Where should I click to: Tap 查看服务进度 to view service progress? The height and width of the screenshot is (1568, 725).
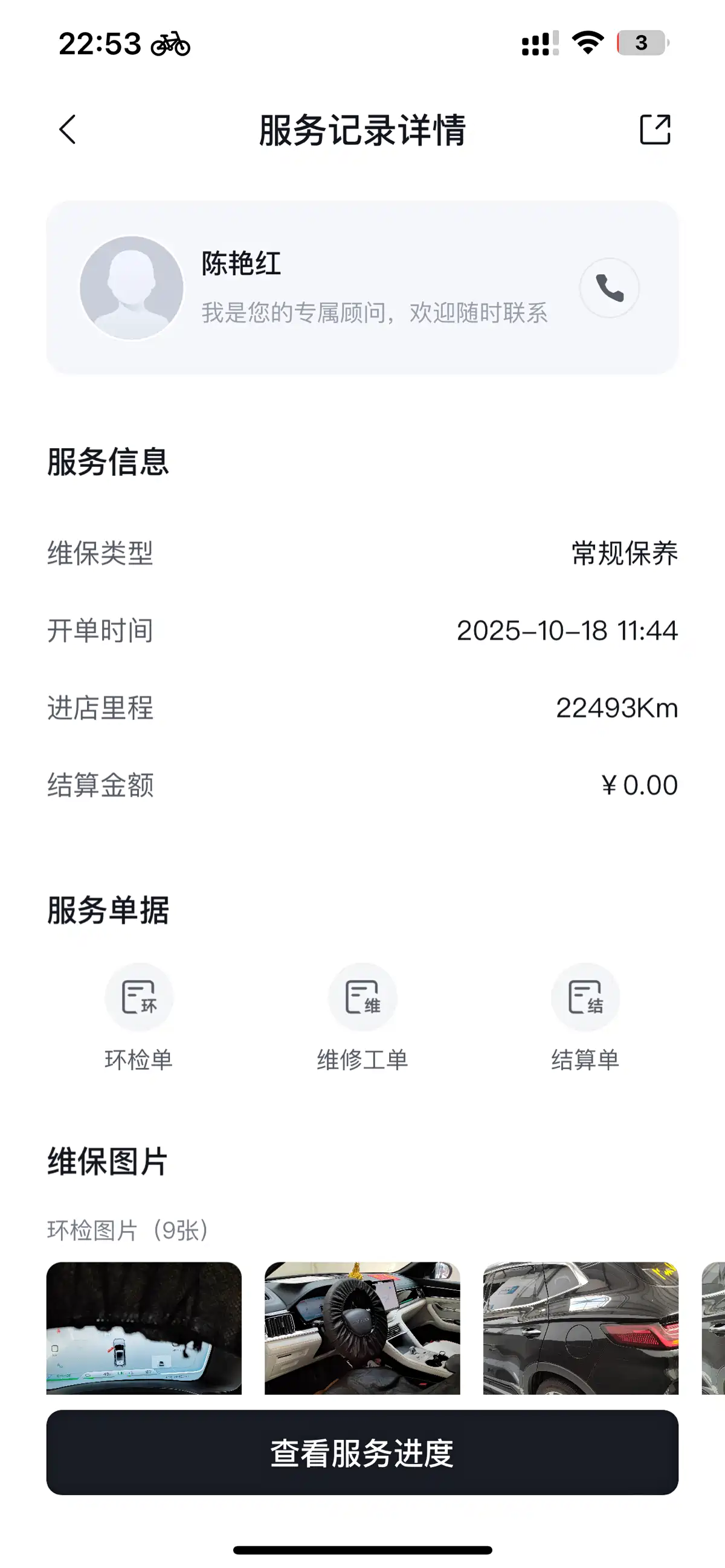(362, 1453)
